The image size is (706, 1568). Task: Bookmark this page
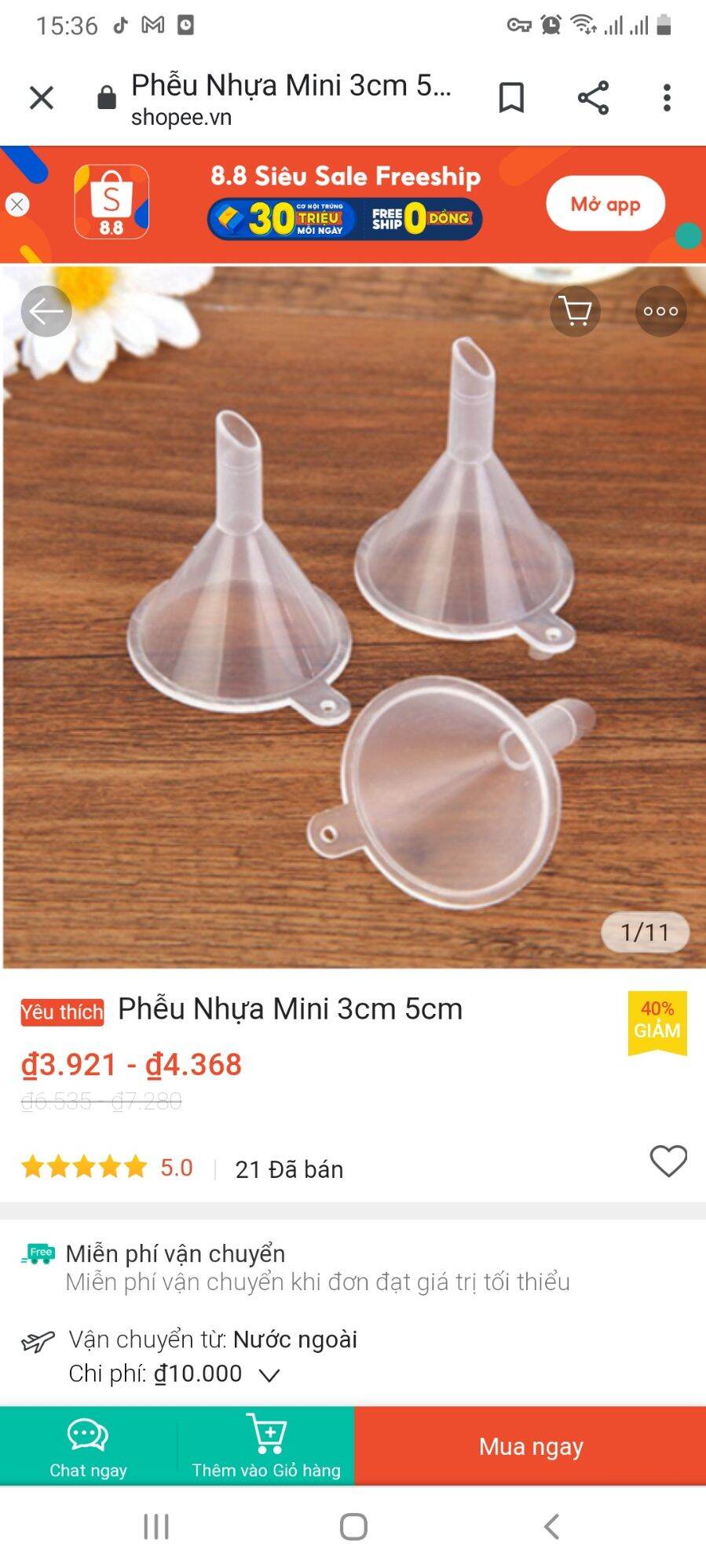(511, 96)
